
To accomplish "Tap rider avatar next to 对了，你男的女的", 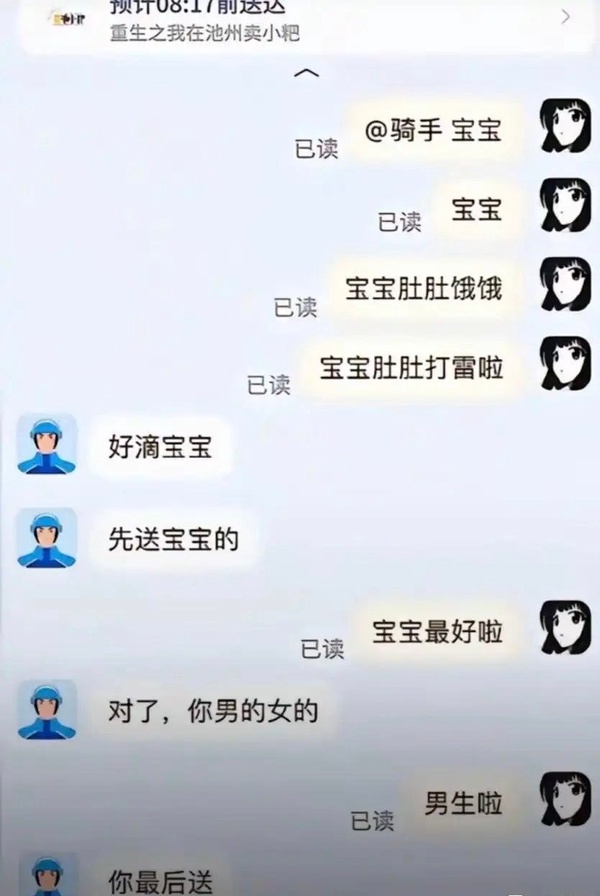I will point(47,709).
